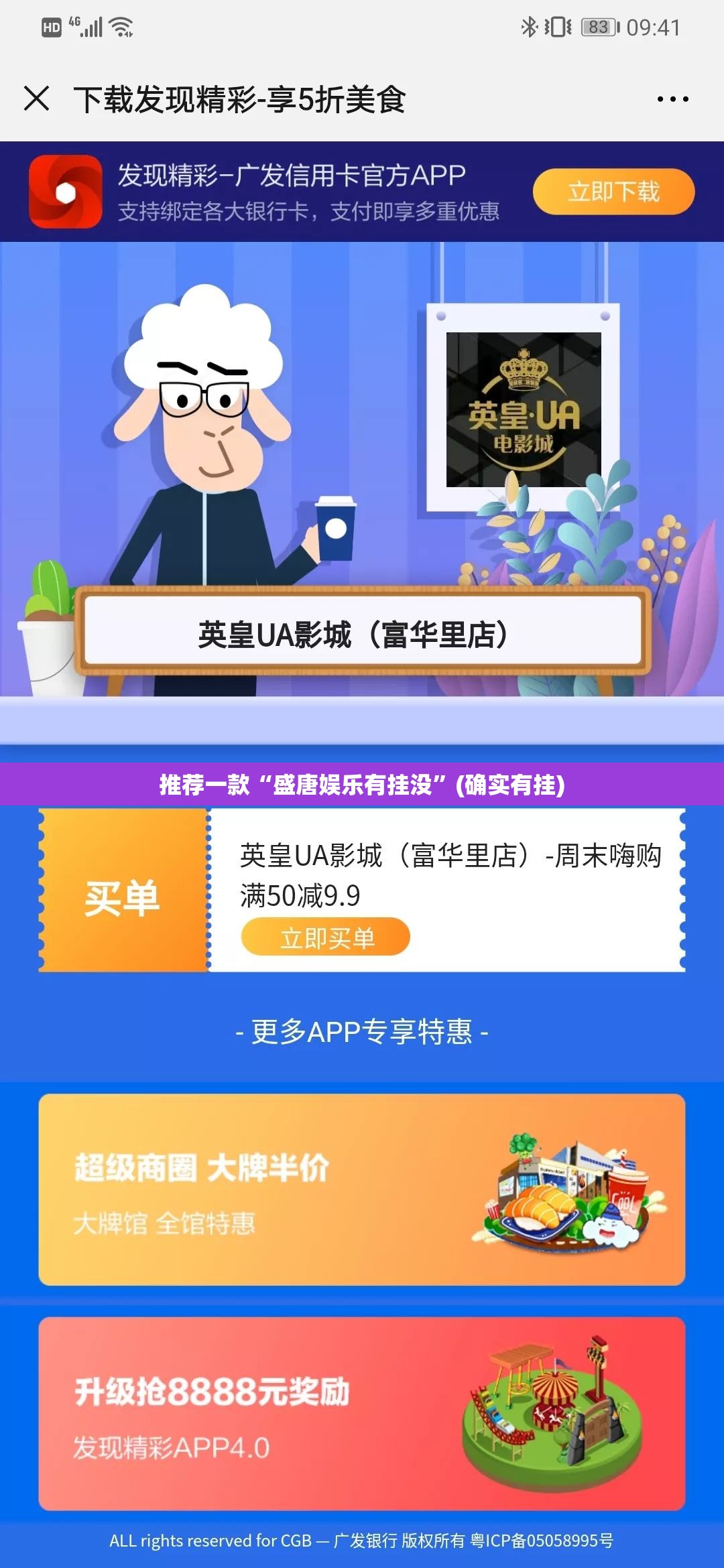Open the three-dot overflow menu
The width and height of the screenshot is (724, 1568).
672,99
